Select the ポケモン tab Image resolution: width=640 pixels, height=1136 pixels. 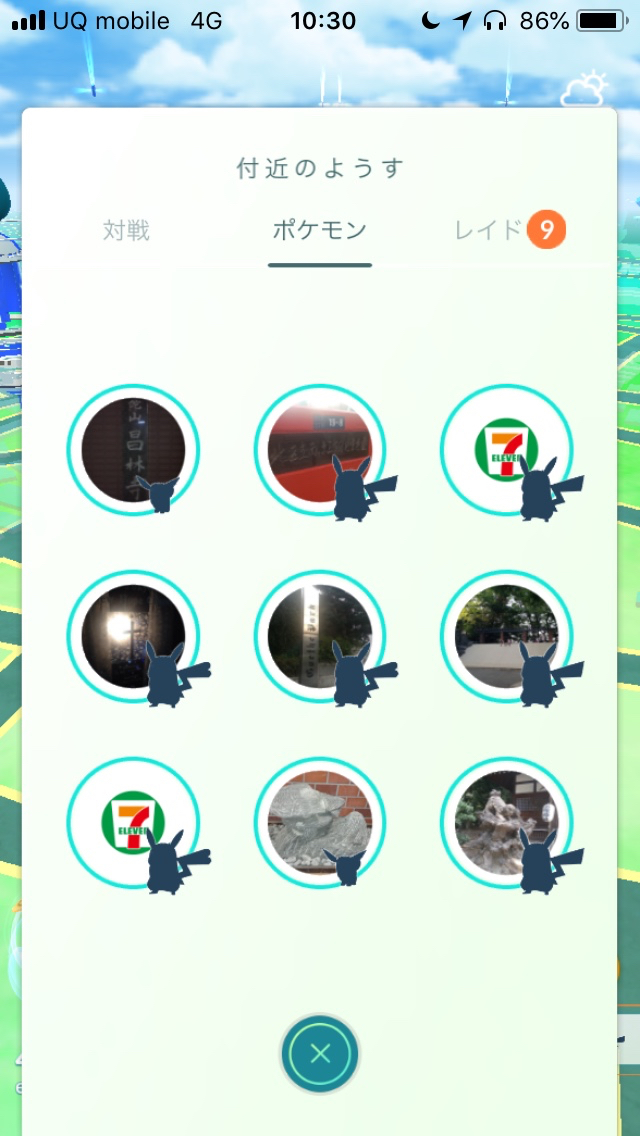click(x=320, y=231)
